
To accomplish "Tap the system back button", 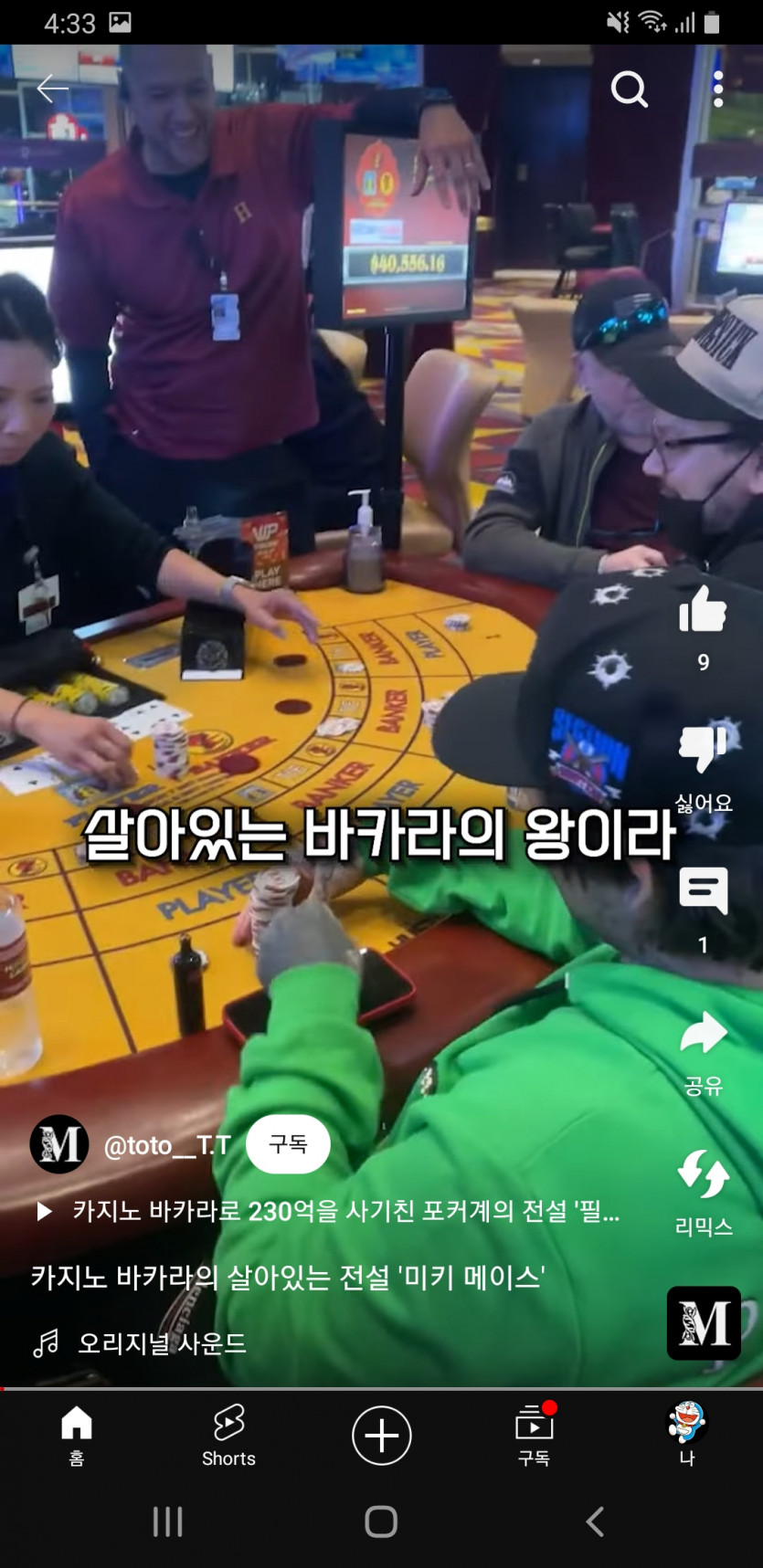I will [595, 1521].
